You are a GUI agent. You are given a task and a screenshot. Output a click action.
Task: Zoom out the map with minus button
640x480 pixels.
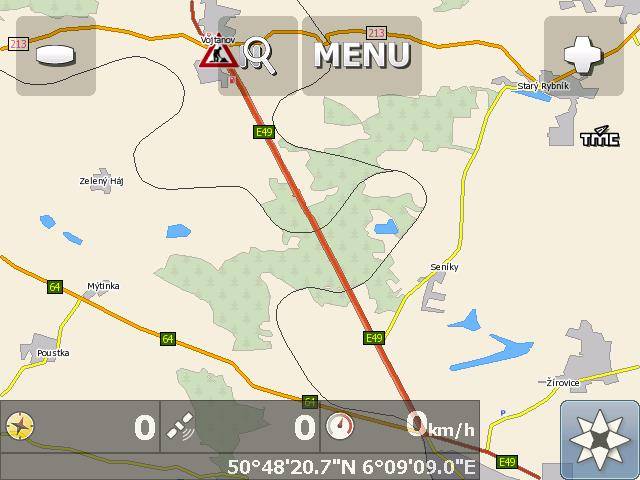coord(56,56)
